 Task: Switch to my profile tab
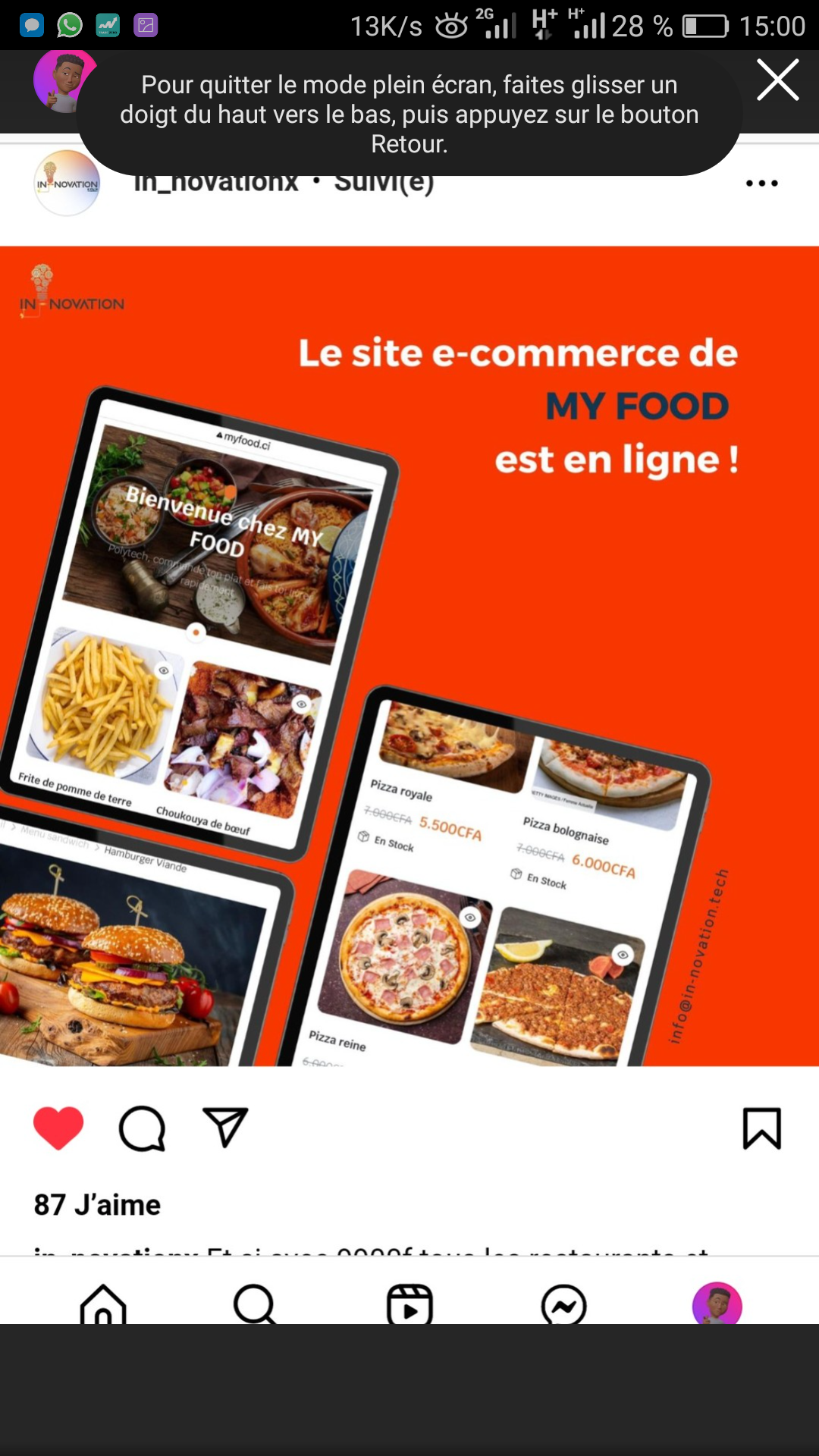pos(717,1304)
